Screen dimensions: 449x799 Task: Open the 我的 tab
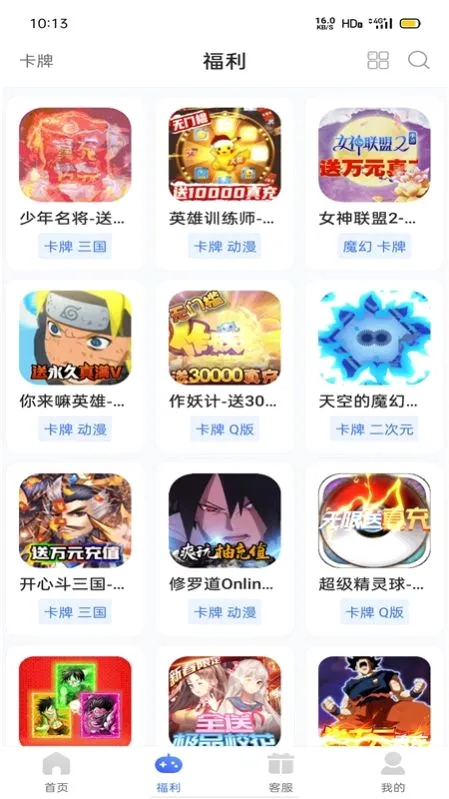[393, 773]
